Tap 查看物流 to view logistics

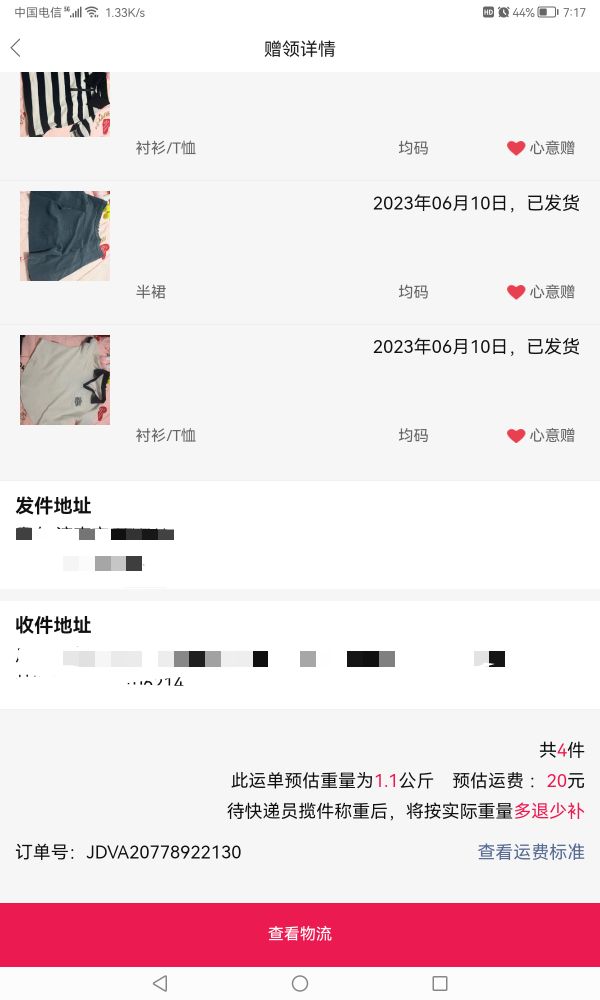(x=300, y=934)
